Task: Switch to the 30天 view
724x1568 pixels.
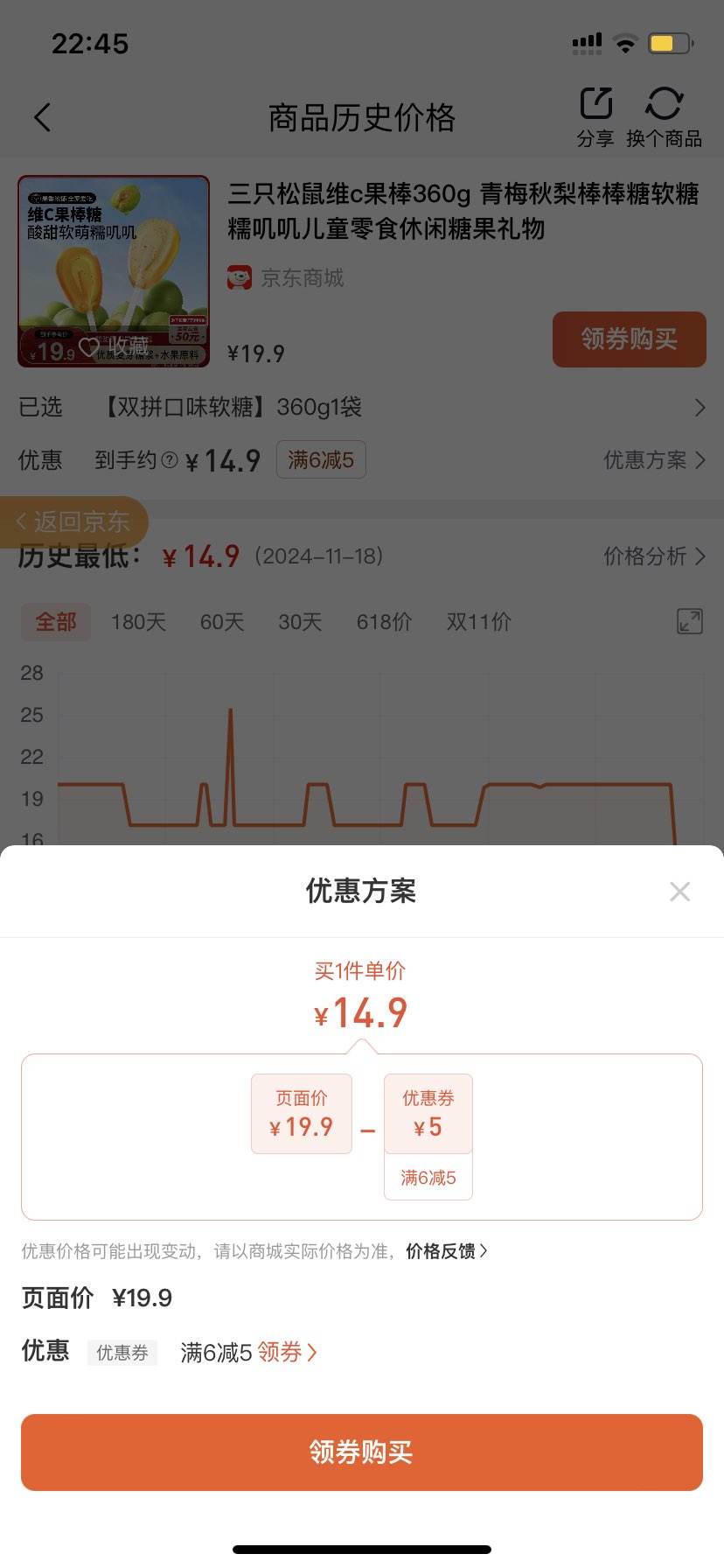Action: (299, 622)
